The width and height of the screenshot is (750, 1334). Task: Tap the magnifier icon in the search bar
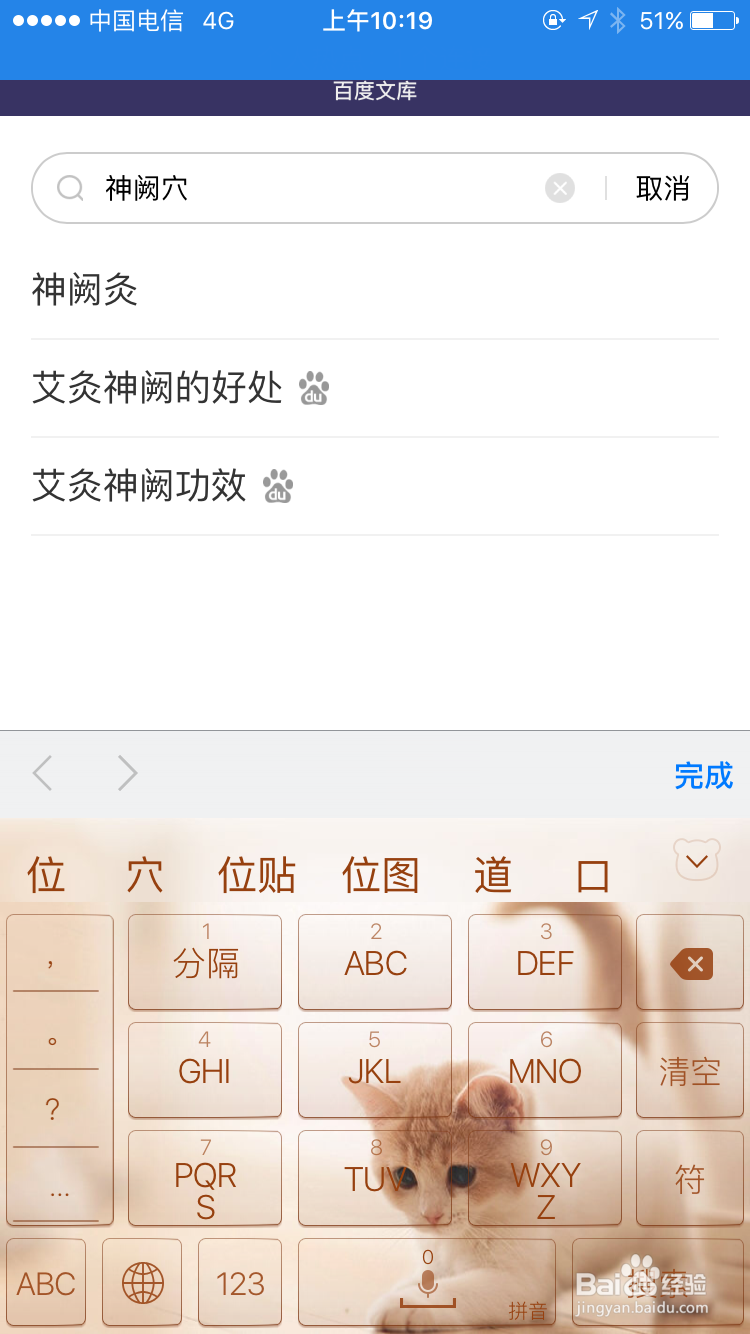tap(70, 188)
